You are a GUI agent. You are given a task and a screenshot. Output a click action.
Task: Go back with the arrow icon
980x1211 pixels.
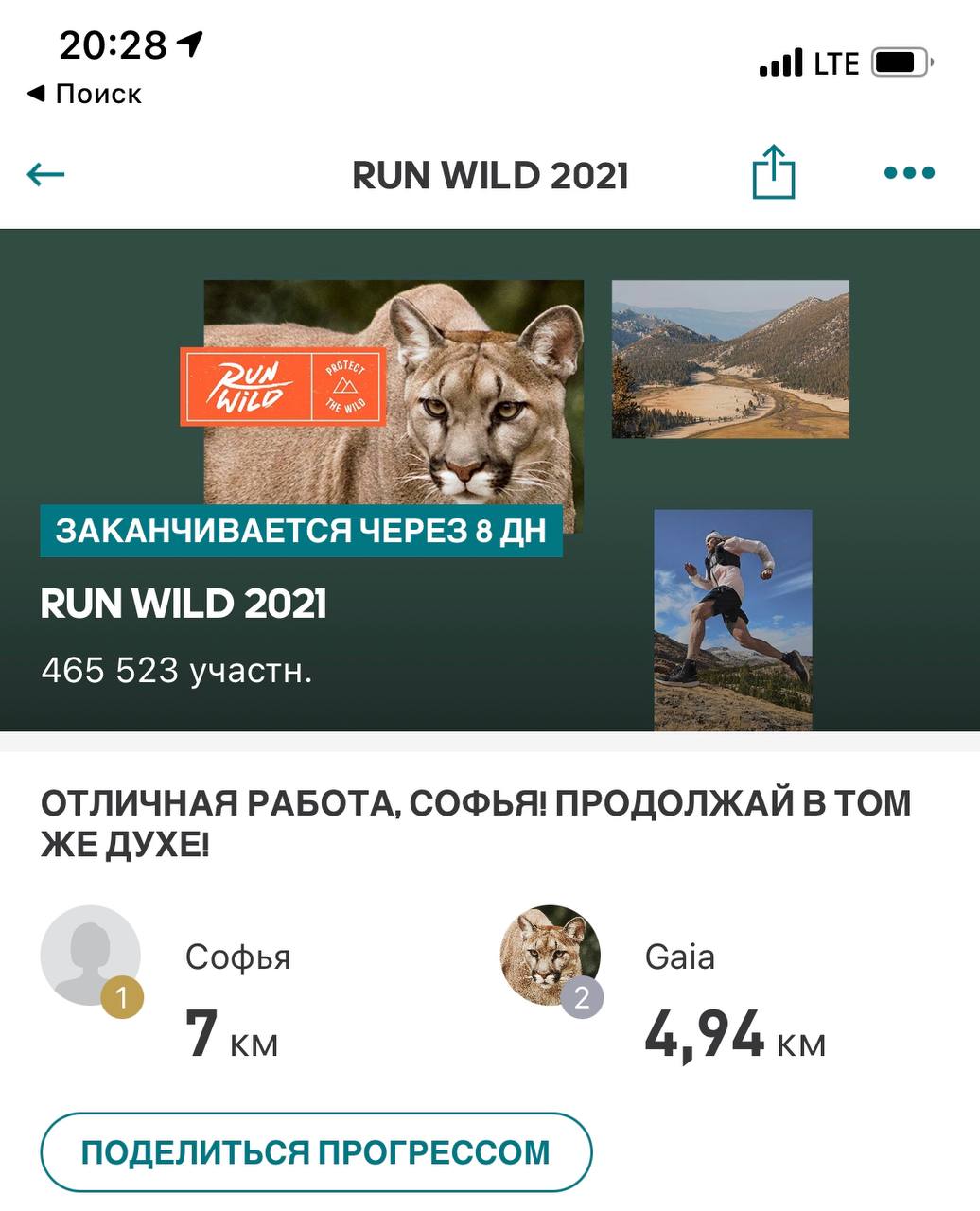(x=45, y=174)
